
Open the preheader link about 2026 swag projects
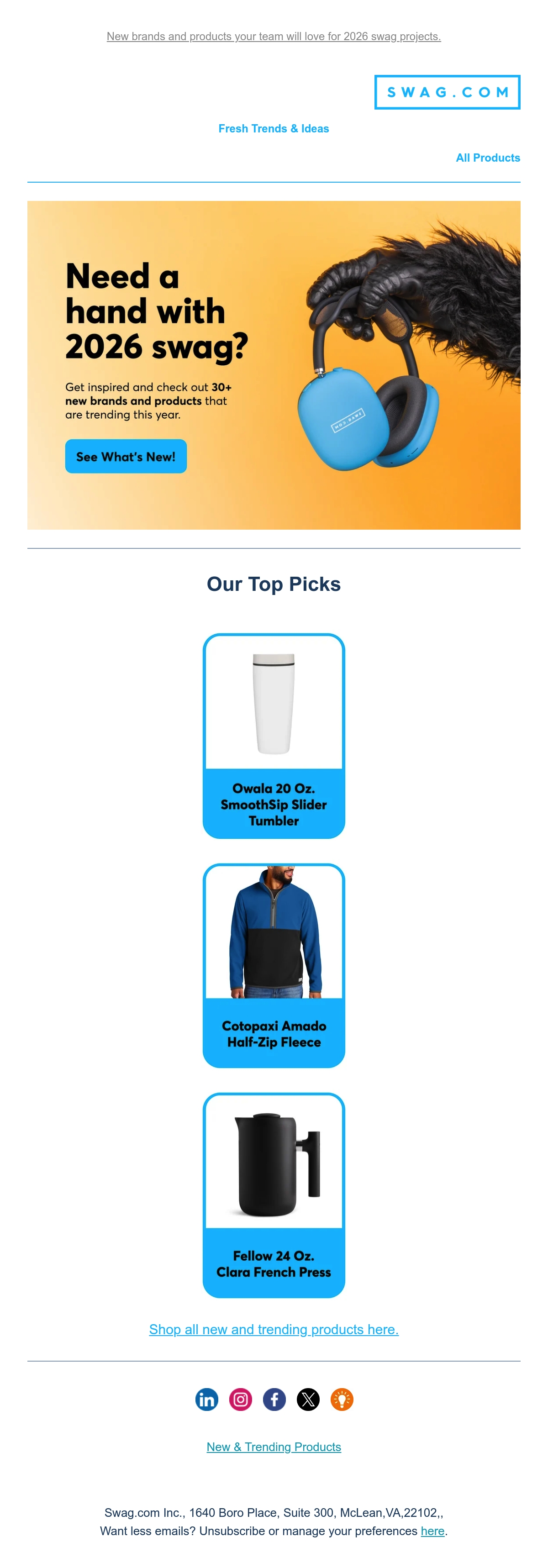274,37
